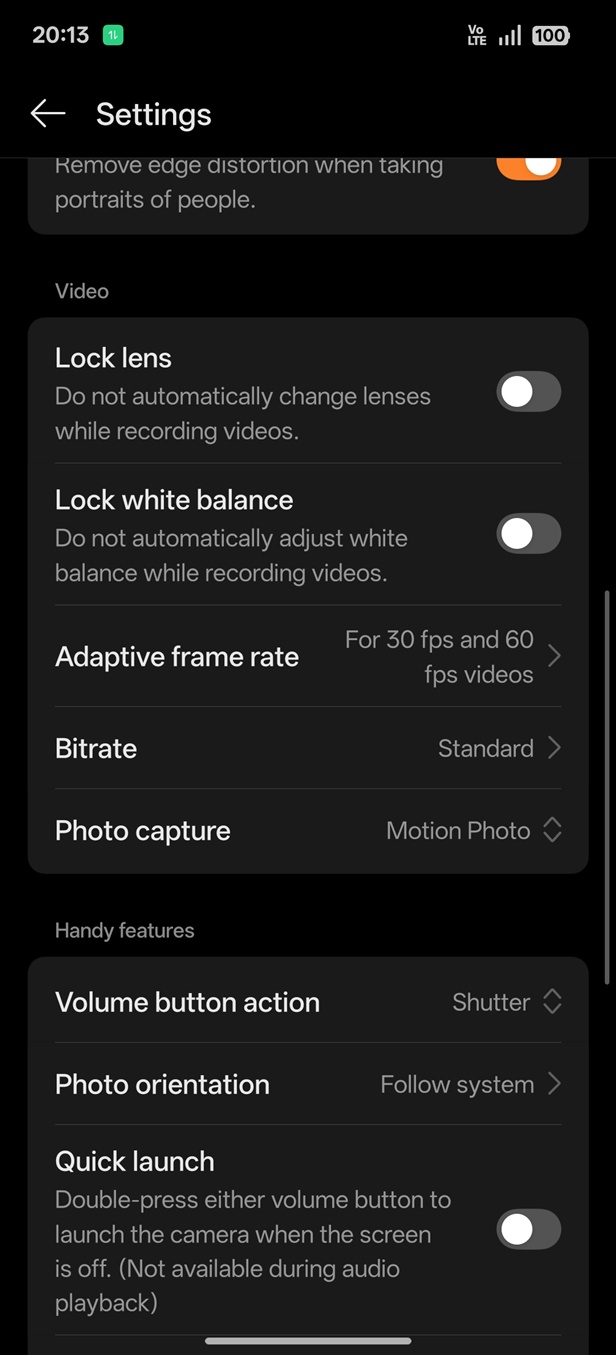Toggle Quick launch on
Viewport: 616px width, 1355px height.
coord(529,1230)
